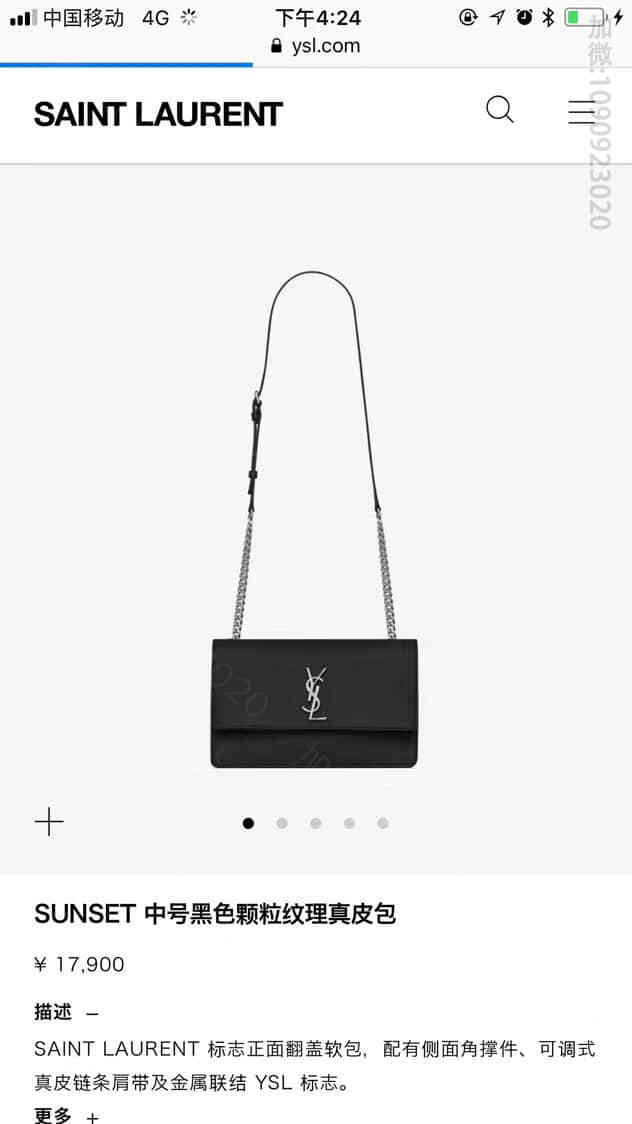Jump to the fourth image dot
Viewport: 632px width, 1124px height.
click(x=349, y=823)
